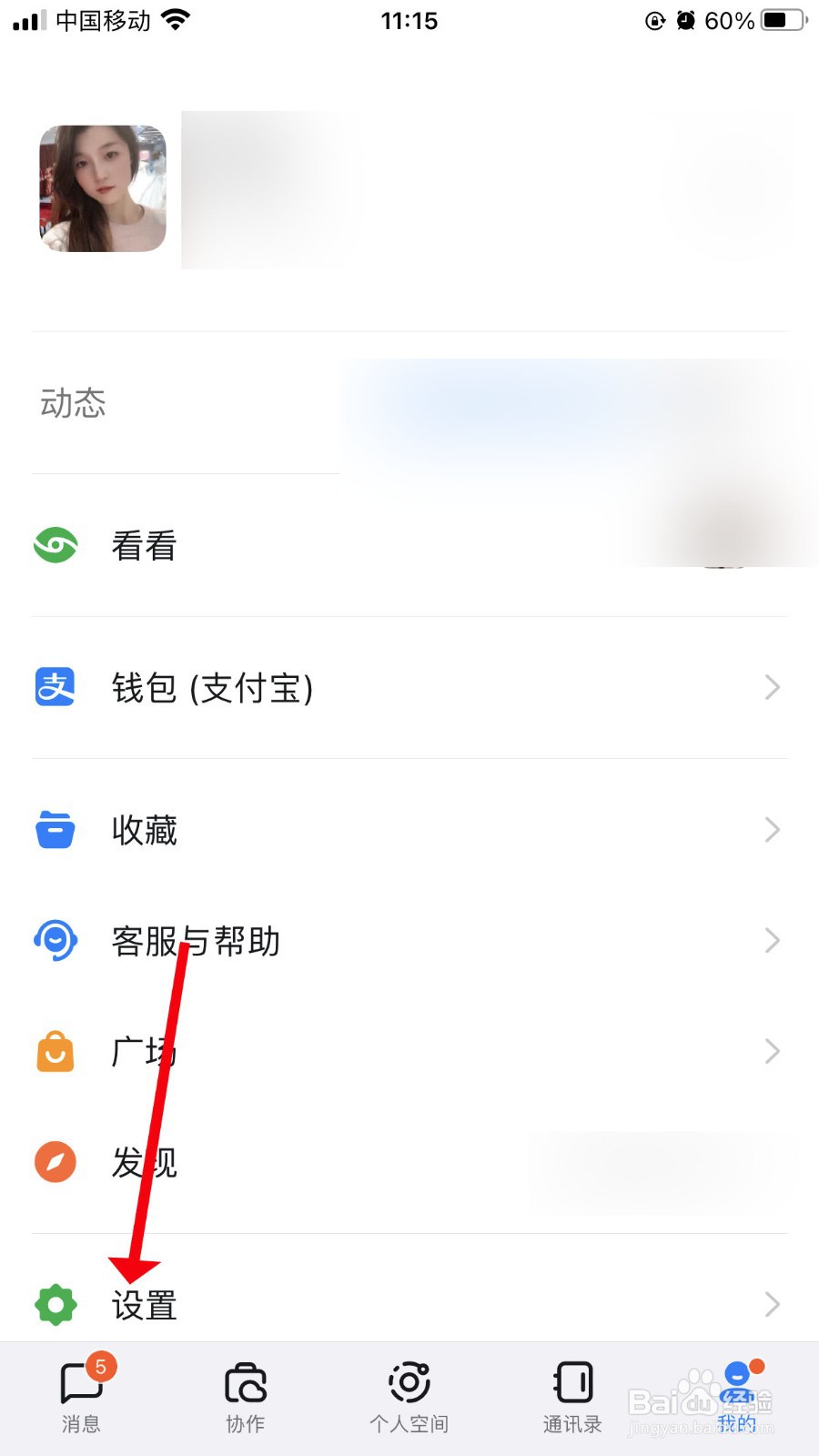Open the 收藏 row via its chevron
The width and height of the screenshot is (819, 1456).
click(772, 829)
